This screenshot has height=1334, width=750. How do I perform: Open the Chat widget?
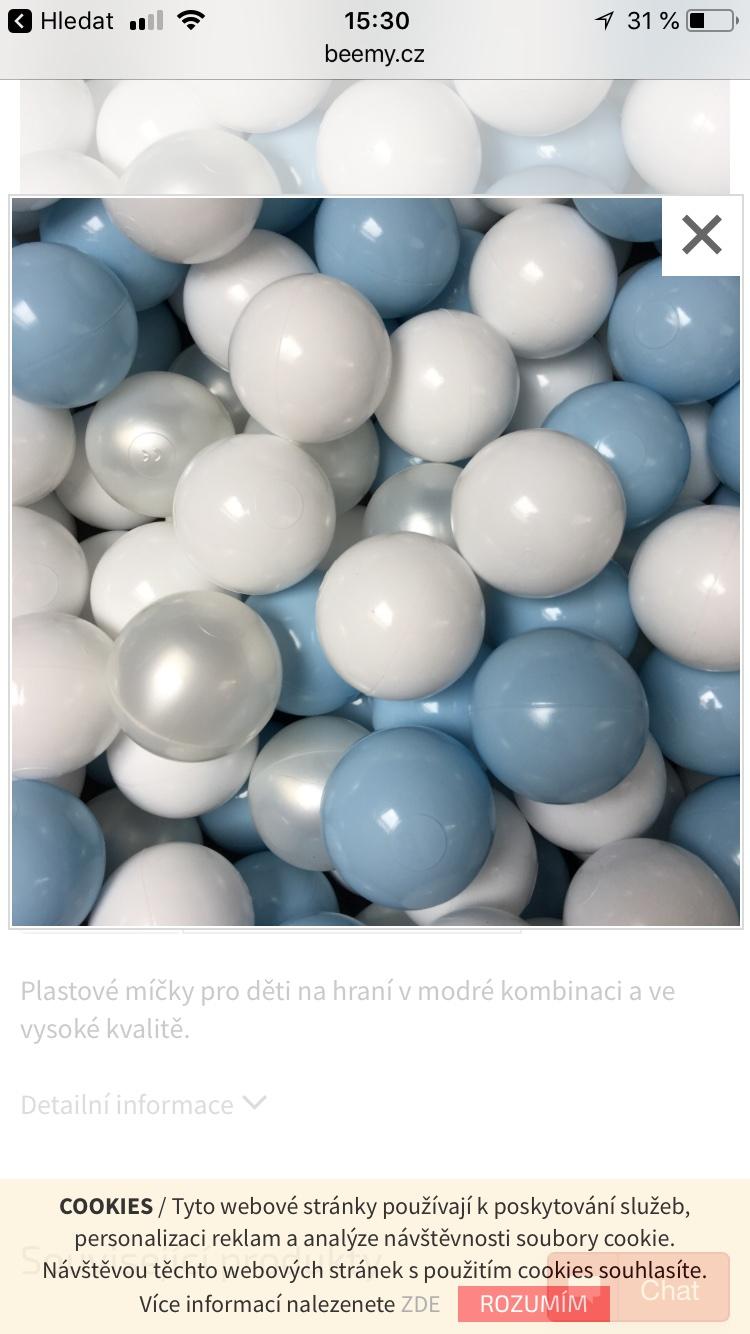(x=670, y=1290)
